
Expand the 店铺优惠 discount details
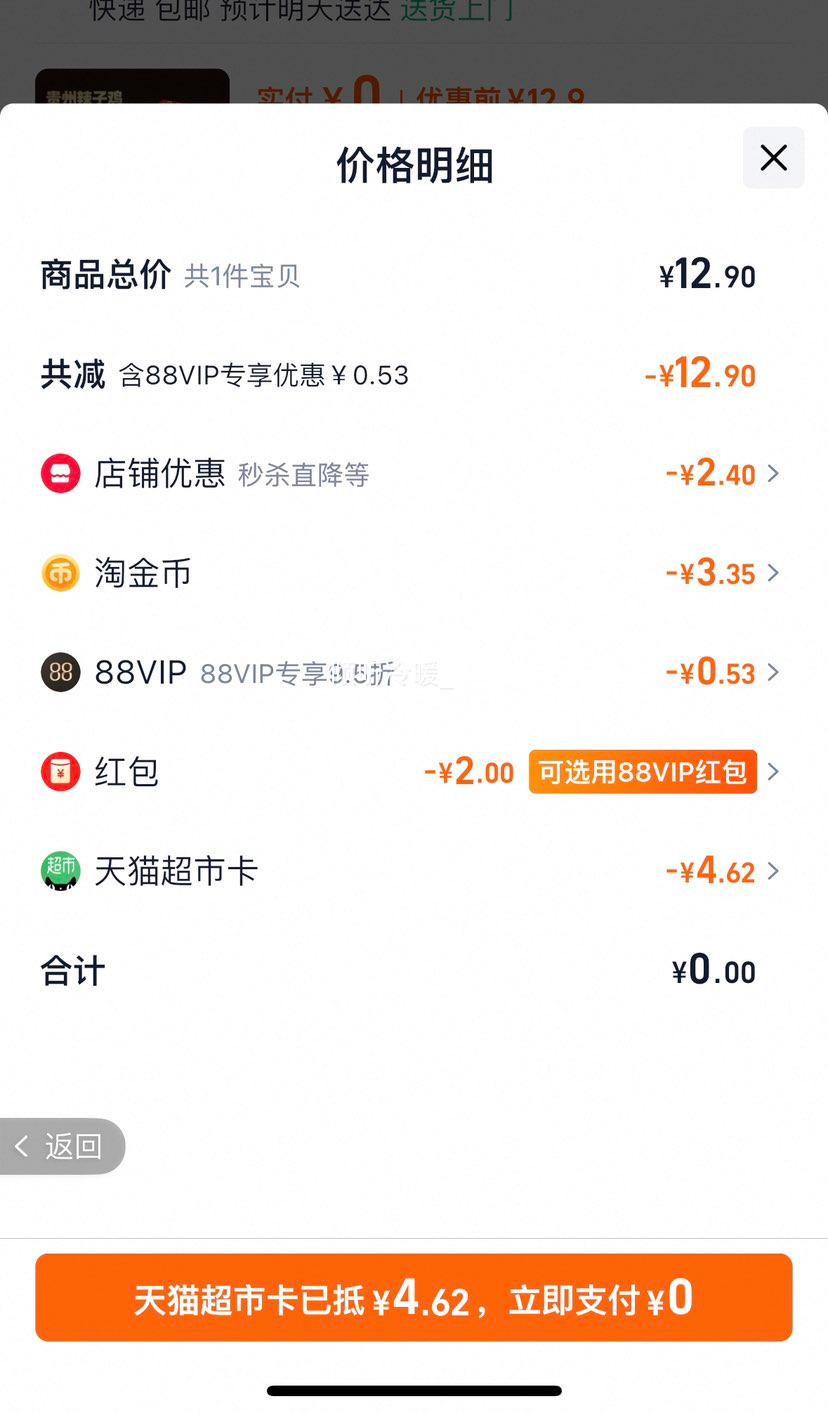tap(772, 473)
